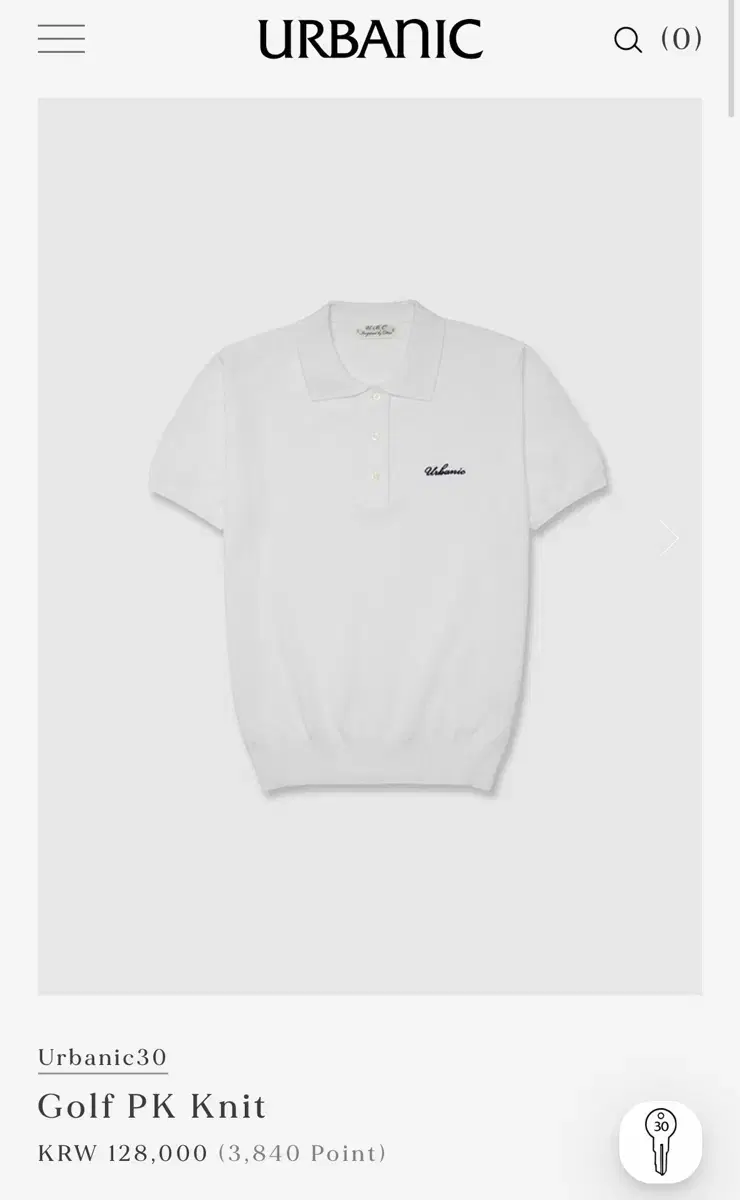
Task: Click the KRW 128,000 price text
Action: pyautogui.click(x=120, y=1152)
